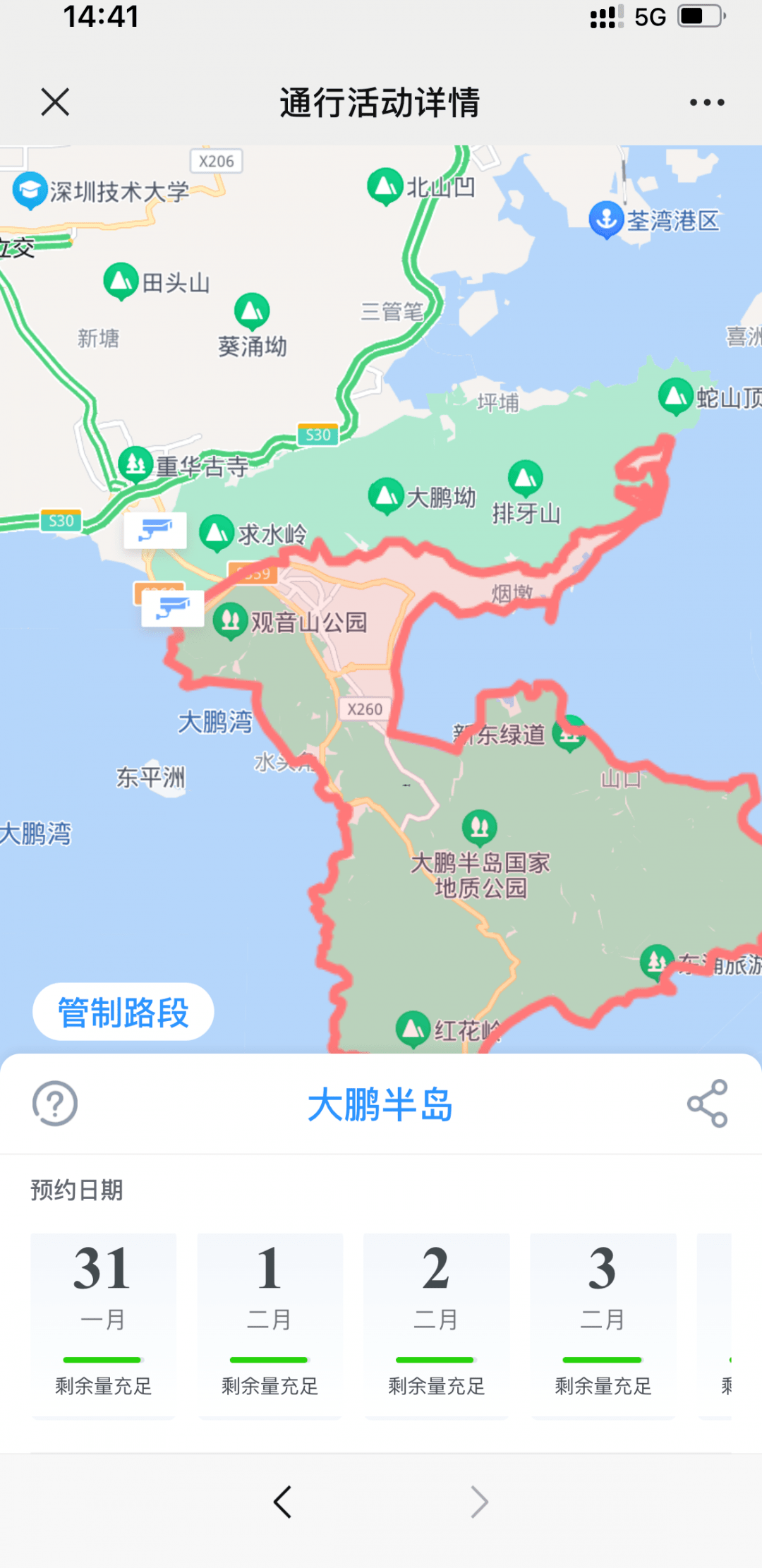
Task: Choose 2 二月 as booking date
Action: [x=436, y=1325]
